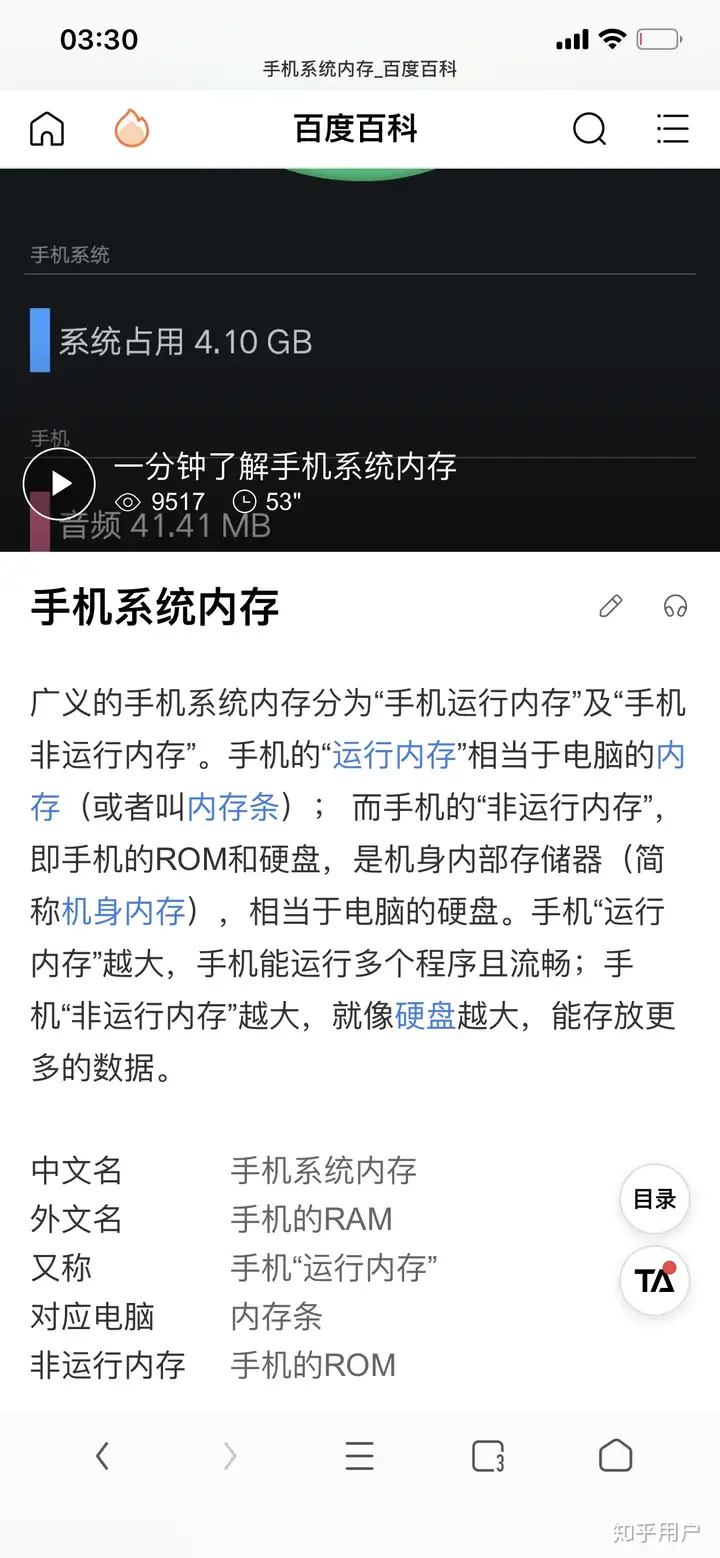Open the 运行内存 link
The image size is (720, 1558).
pos(394,755)
